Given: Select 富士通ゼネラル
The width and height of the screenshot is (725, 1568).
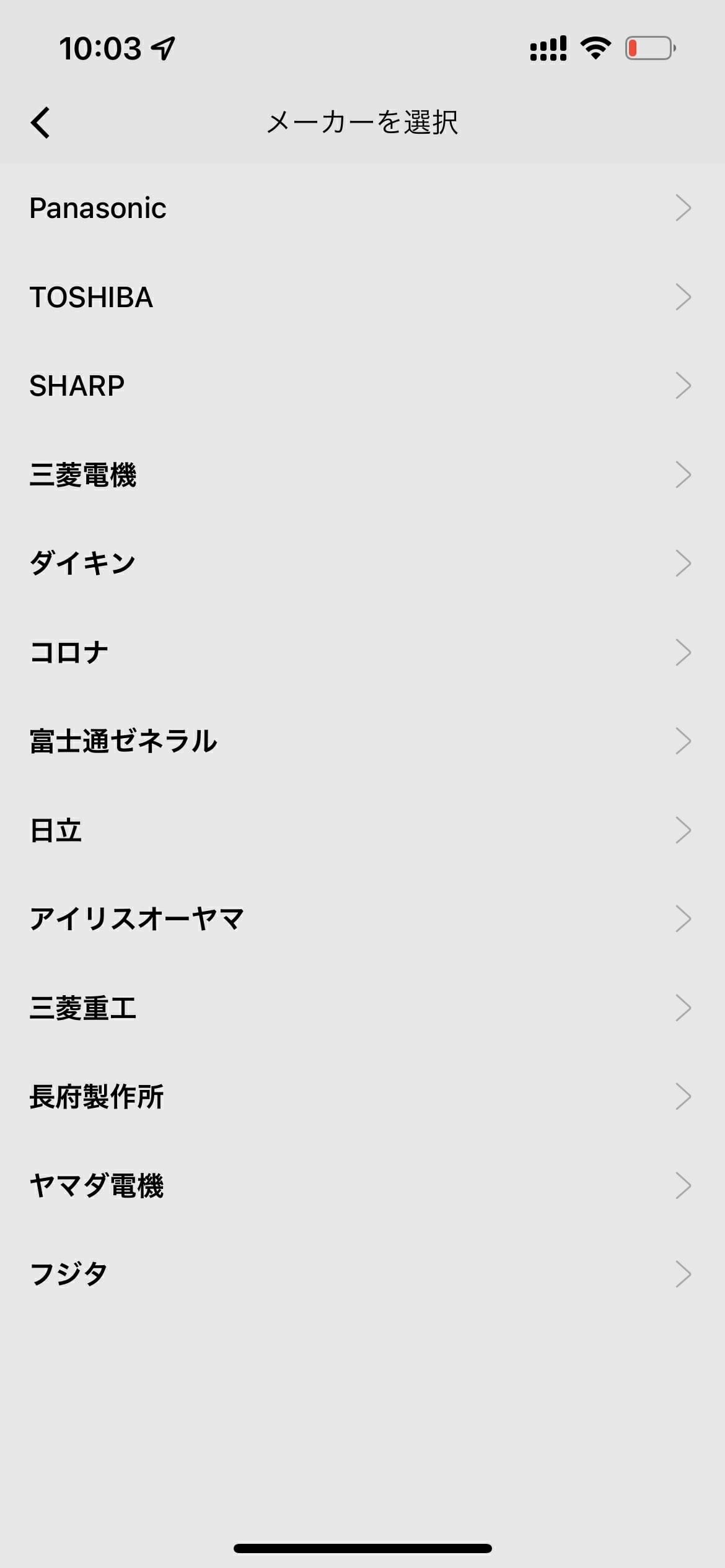Looking at the screenshot, I should [x=362, y=741].
